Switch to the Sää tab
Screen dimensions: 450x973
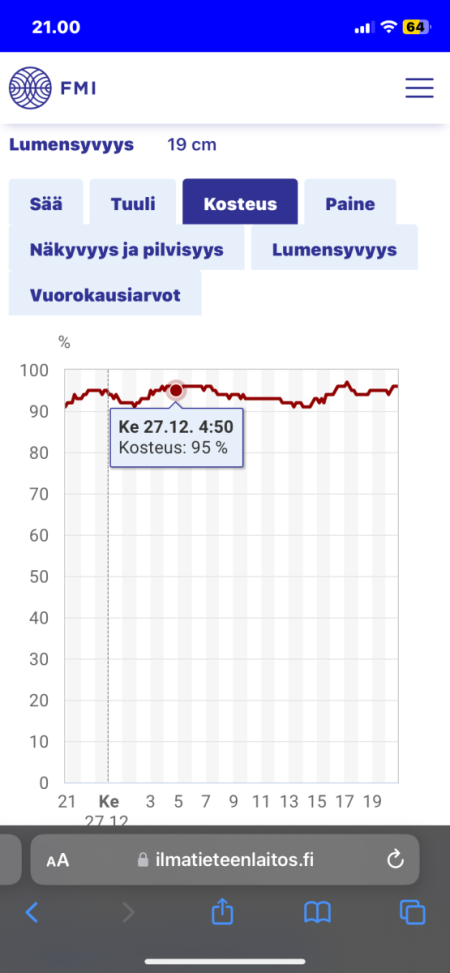[x=46, y=202]
